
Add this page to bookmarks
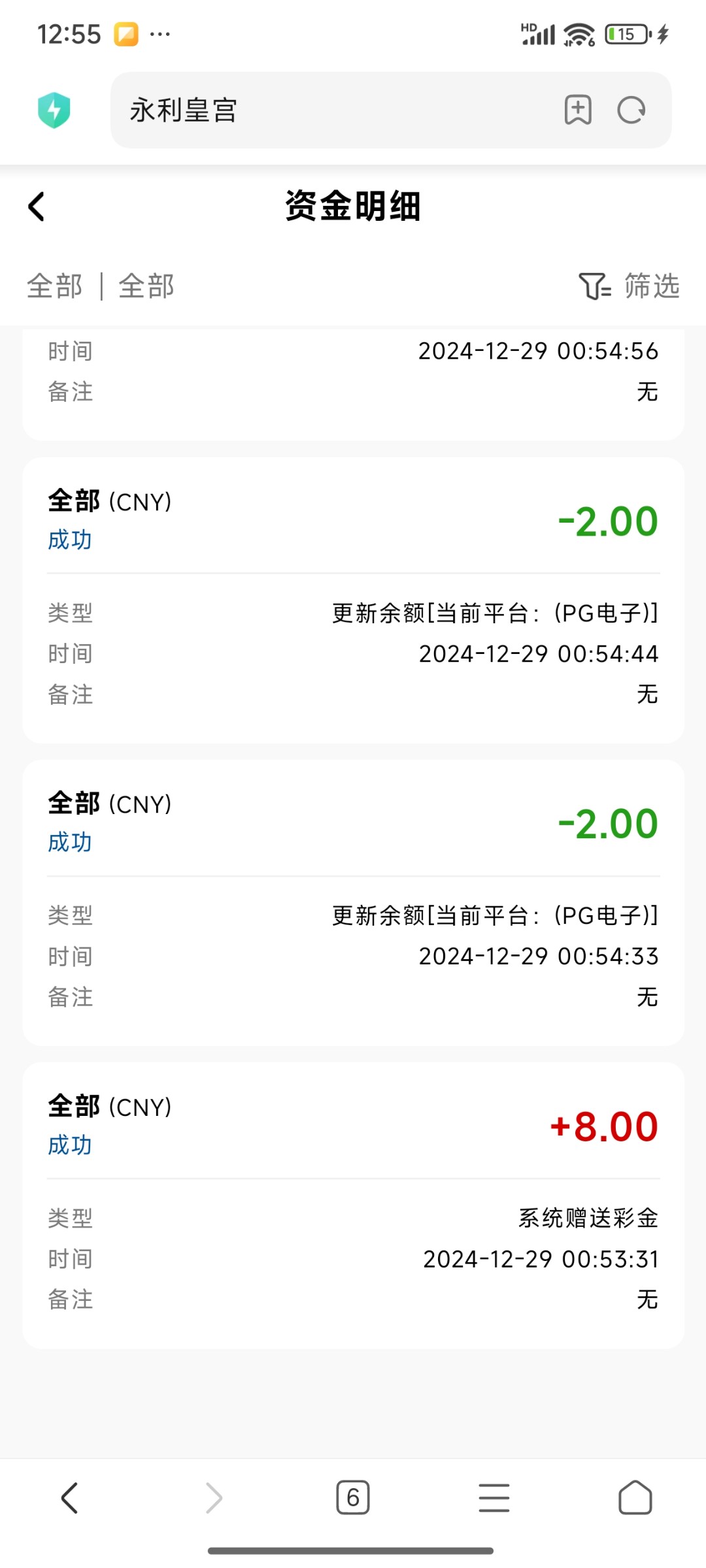click(578, 110)
